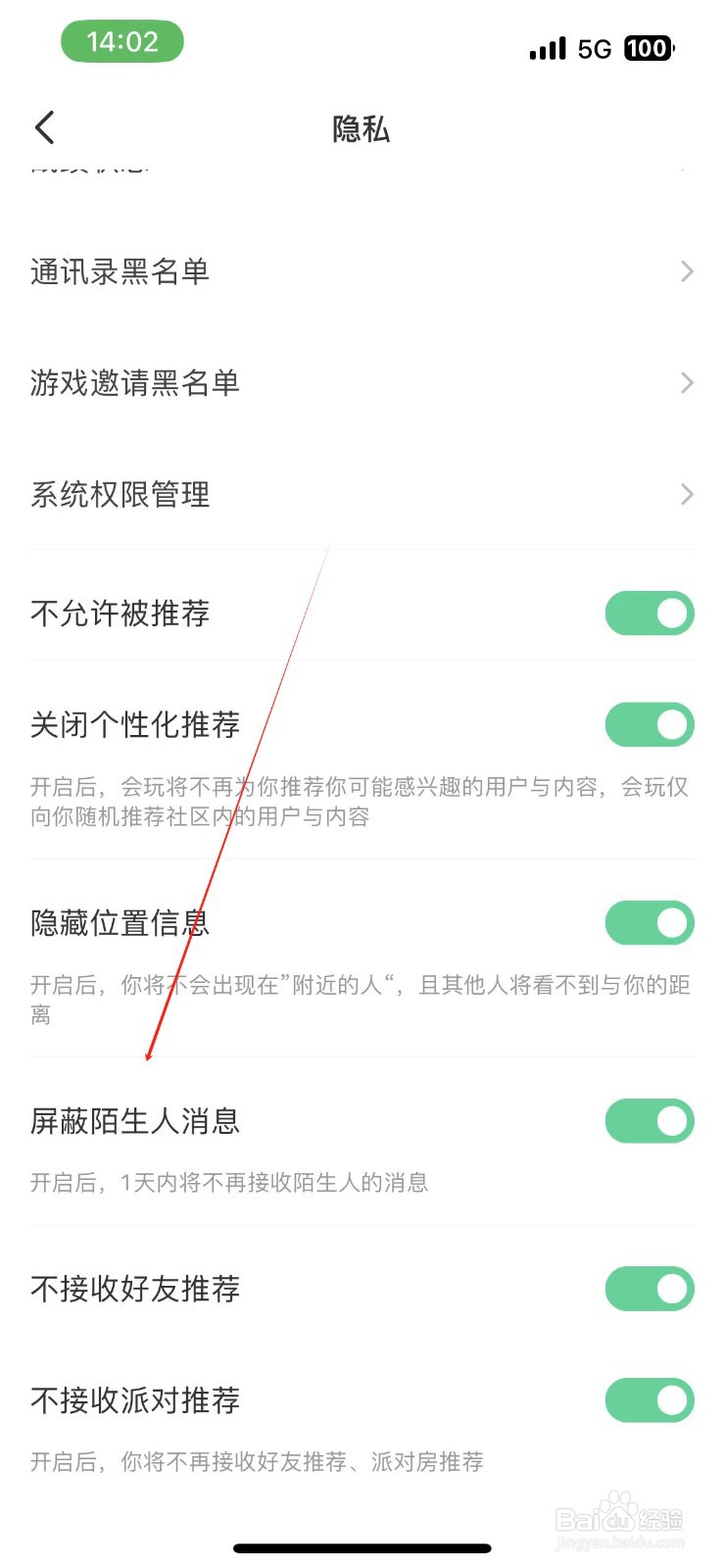Viewport: 724px width, 1568px height.
Task: Click the back arrow to exit 隐私 settings
Action: [x=44, y=127]
